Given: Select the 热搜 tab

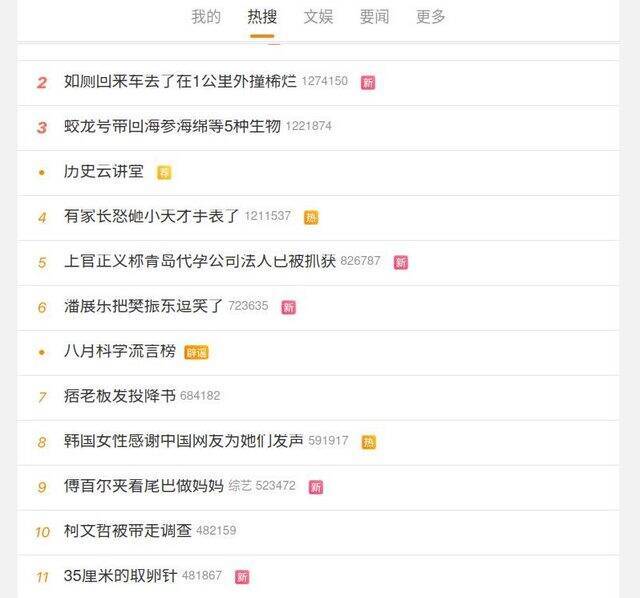Looking at the screenshot, I should [x=262, y=17].
